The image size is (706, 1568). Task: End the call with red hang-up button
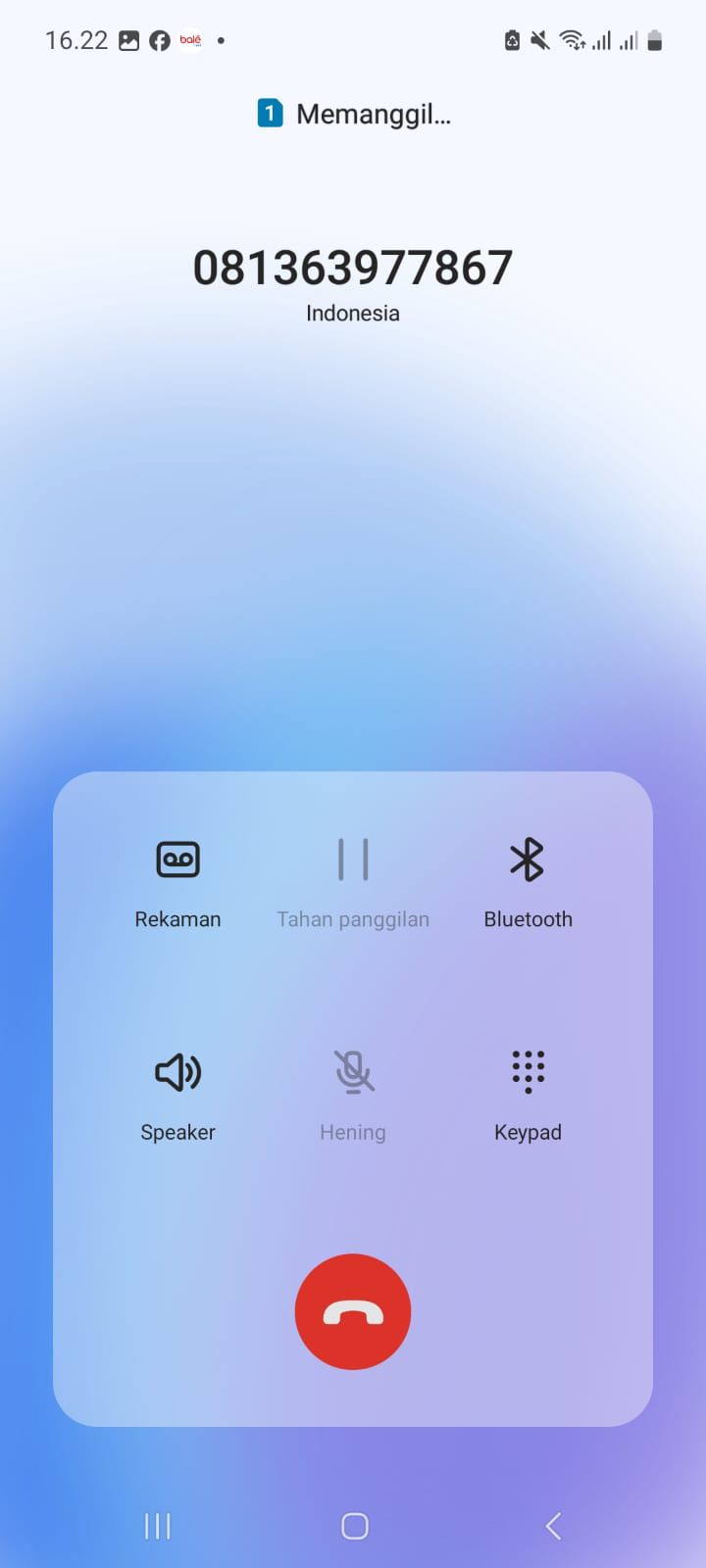[353, 1311]
